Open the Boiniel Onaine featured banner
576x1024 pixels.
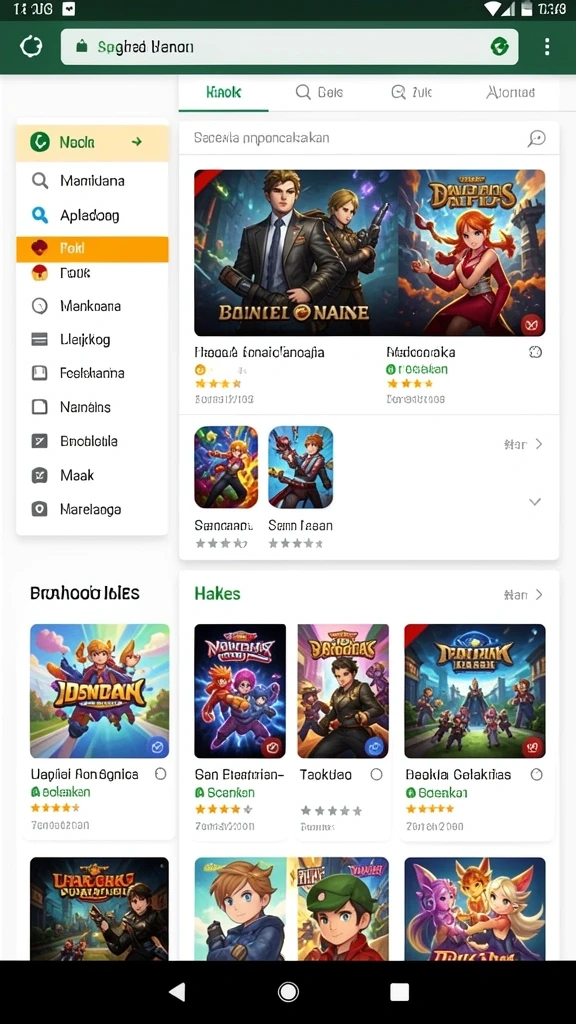pyautogui.click(x=296, y=253)
